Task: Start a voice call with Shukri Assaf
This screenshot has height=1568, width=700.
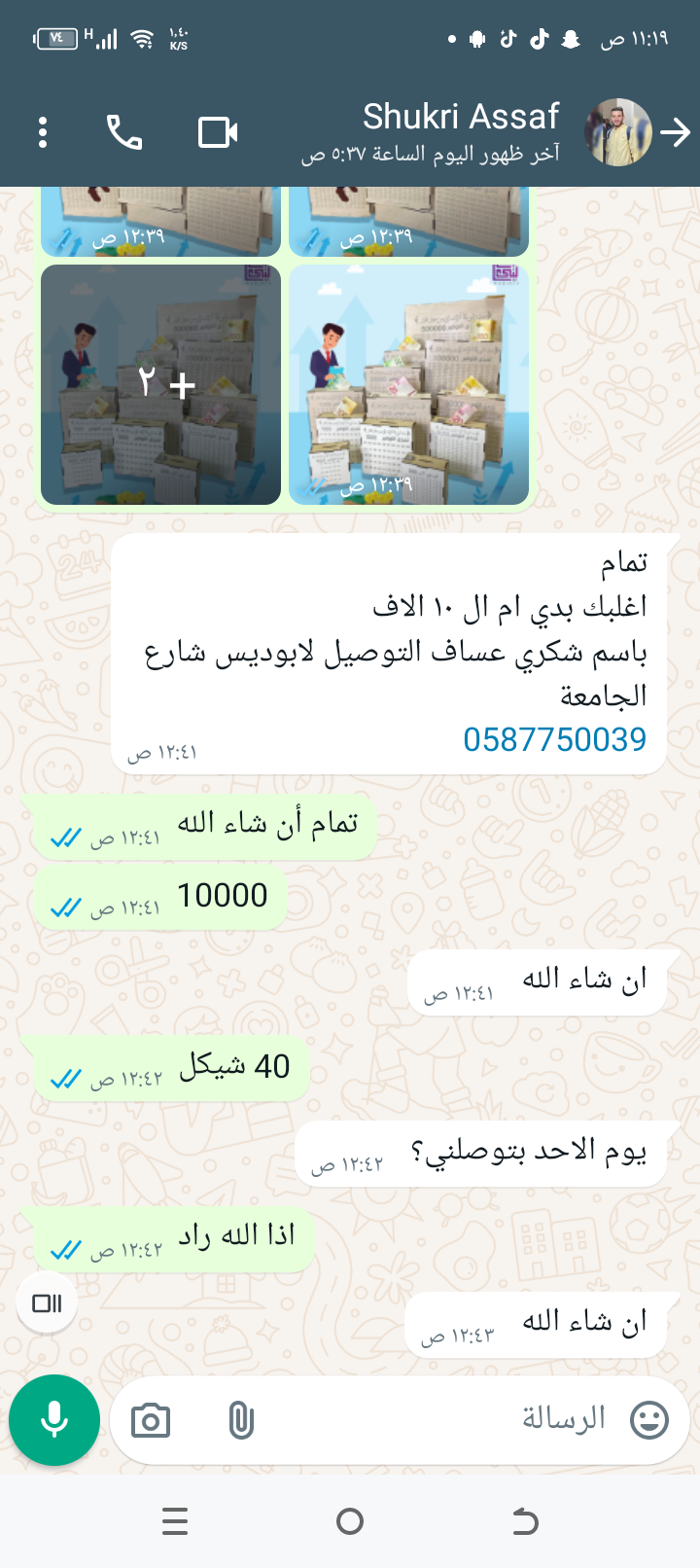Action: (124, 132)
